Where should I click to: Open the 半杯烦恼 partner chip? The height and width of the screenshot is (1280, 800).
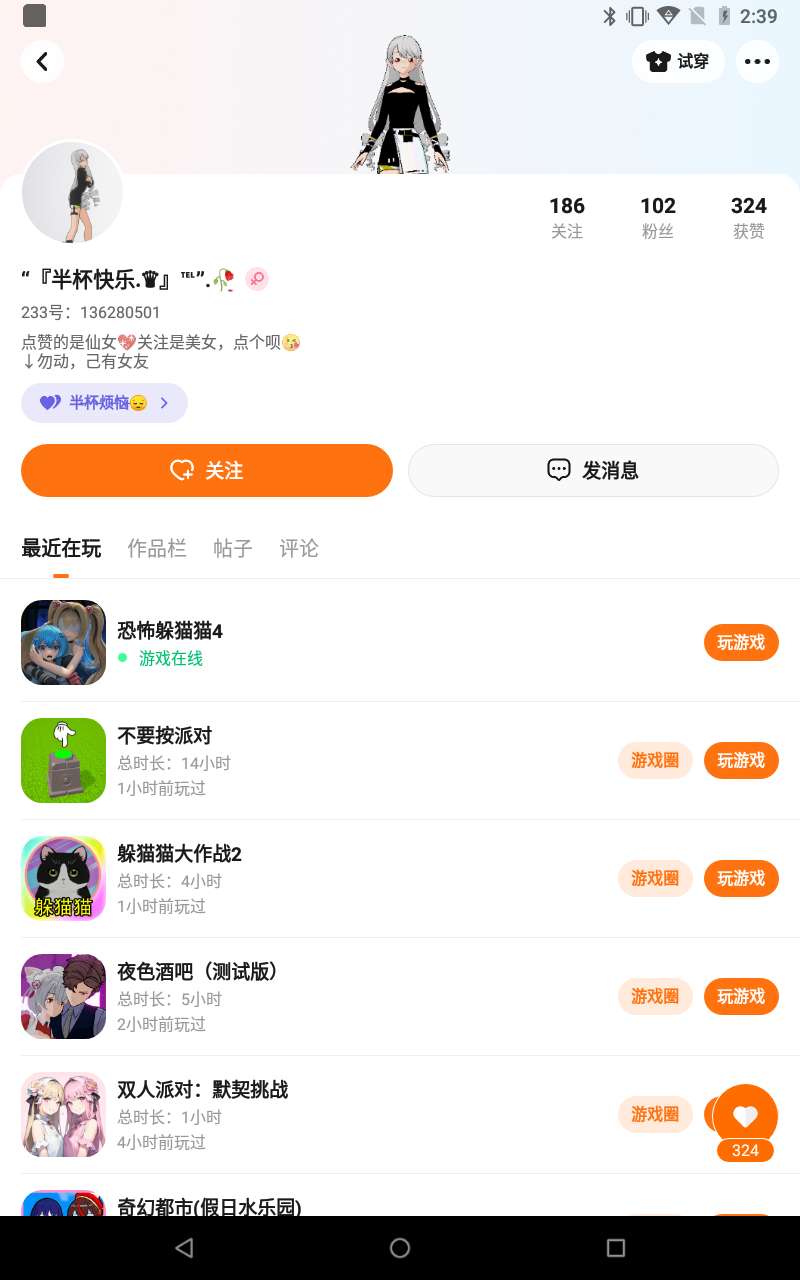click(x=104, y=403)
